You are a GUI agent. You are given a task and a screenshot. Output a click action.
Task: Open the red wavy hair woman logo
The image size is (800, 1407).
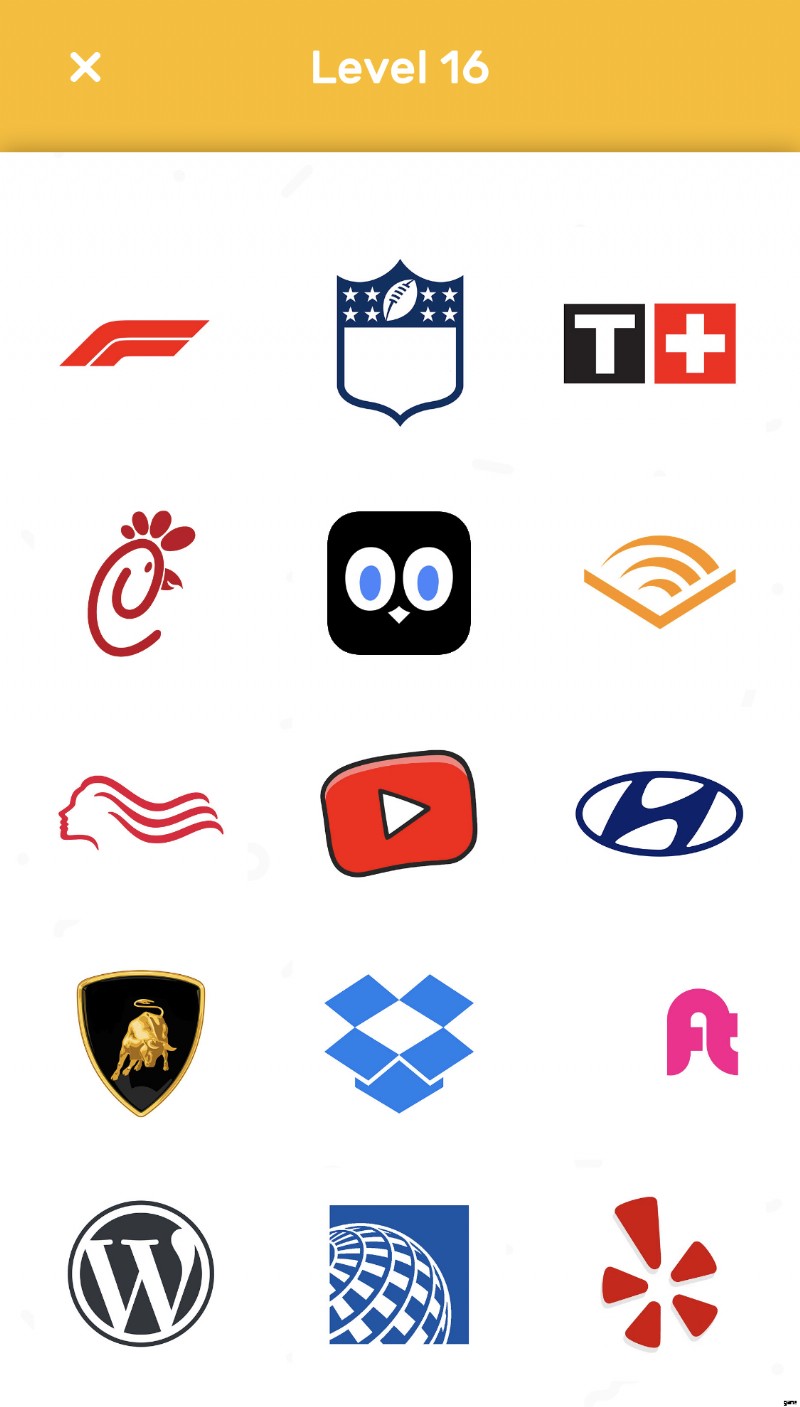pos(140,811)
